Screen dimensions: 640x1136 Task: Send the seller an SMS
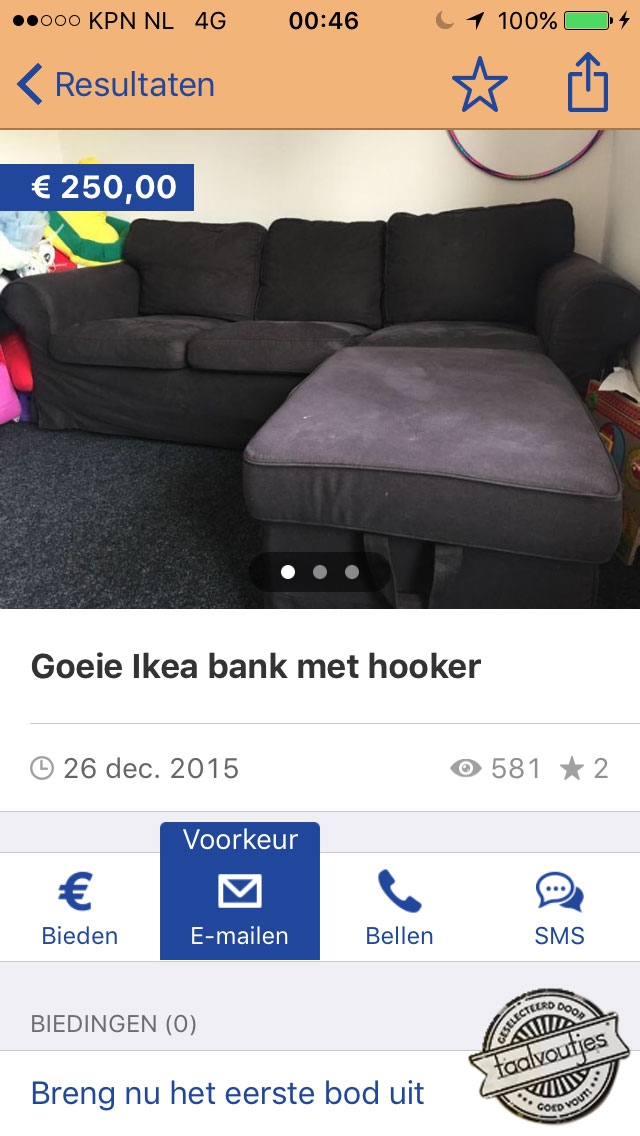[x=559, y=907]
